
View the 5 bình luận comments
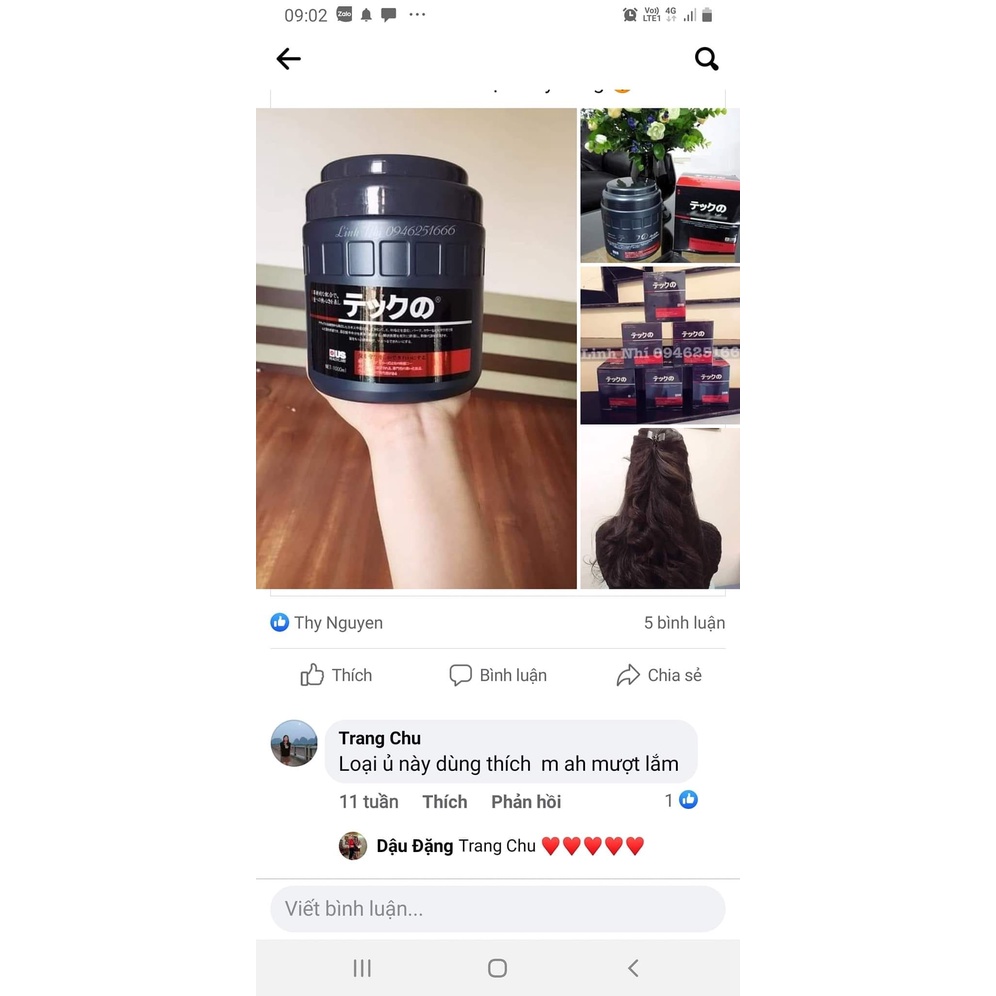pos(684,622)
